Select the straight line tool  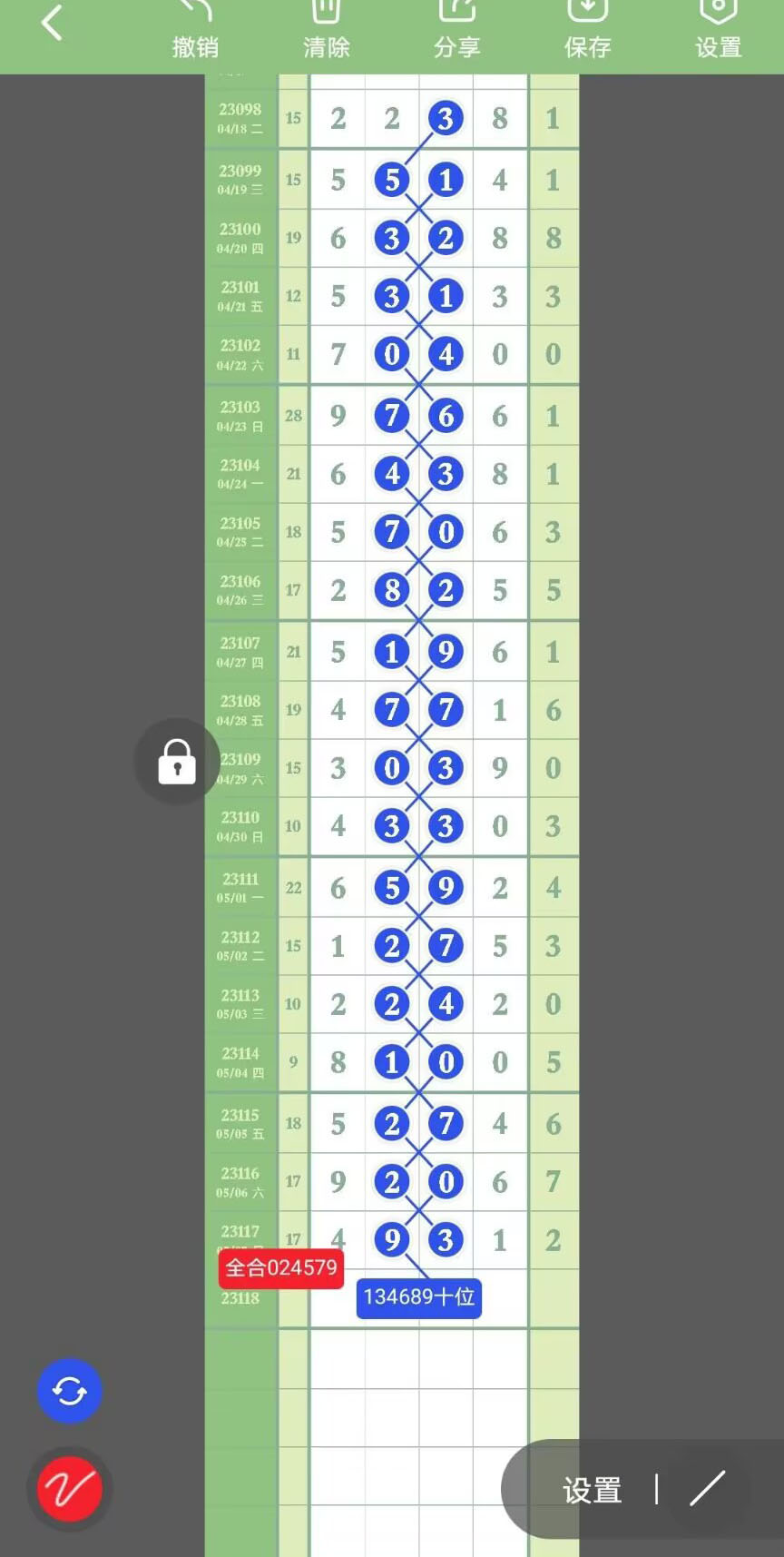pos(708,1489)
